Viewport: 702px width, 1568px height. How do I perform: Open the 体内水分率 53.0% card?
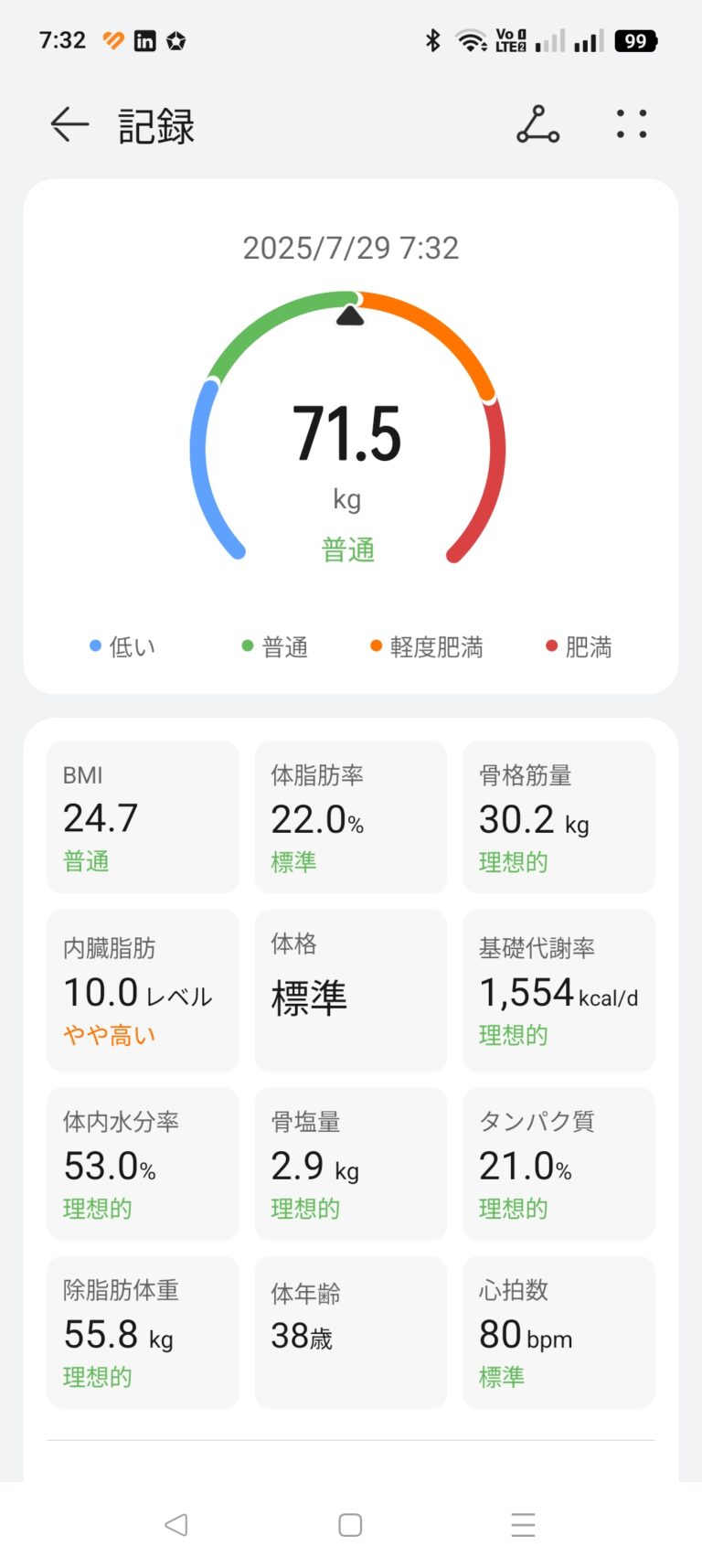143,1164
